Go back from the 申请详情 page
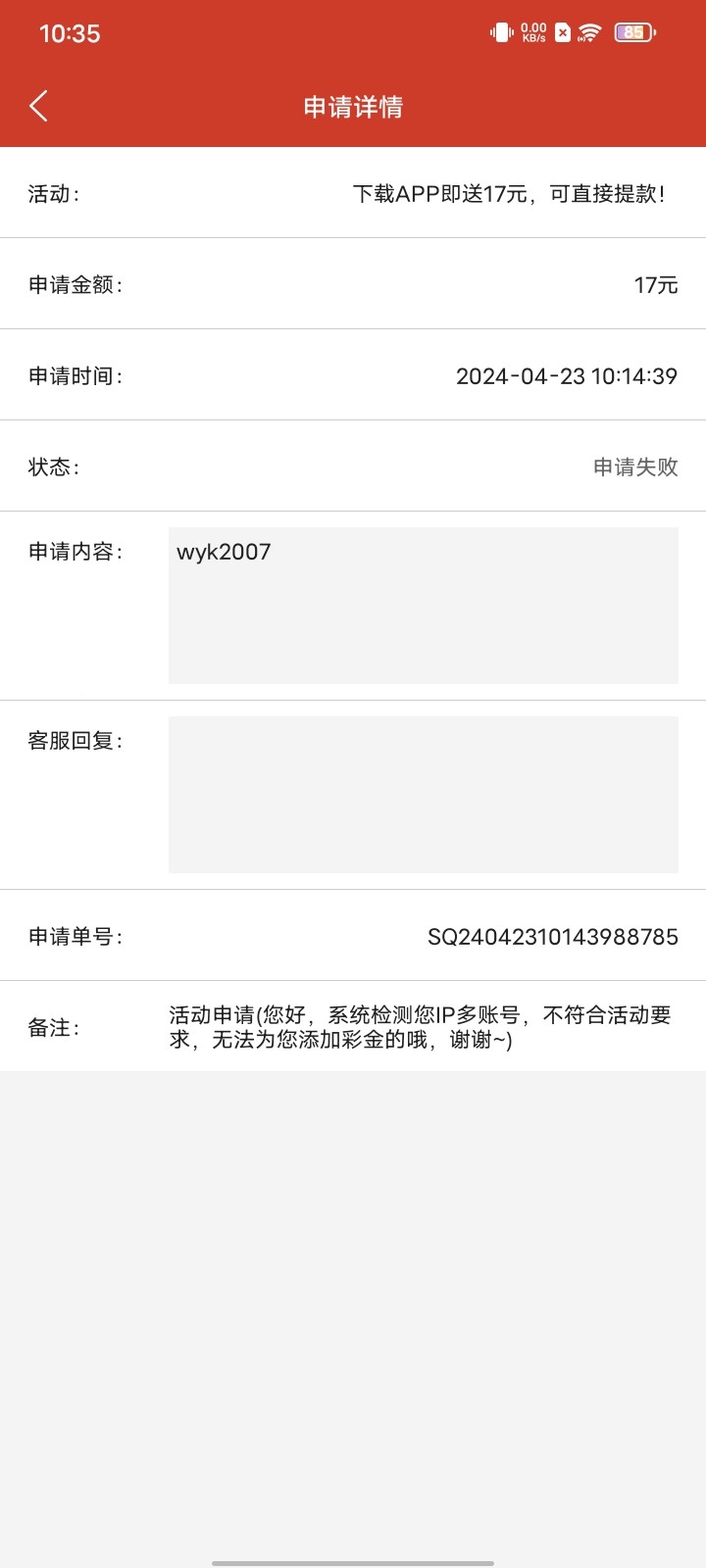This screenshot has height=1568, width=706. [x=38, y=106]
